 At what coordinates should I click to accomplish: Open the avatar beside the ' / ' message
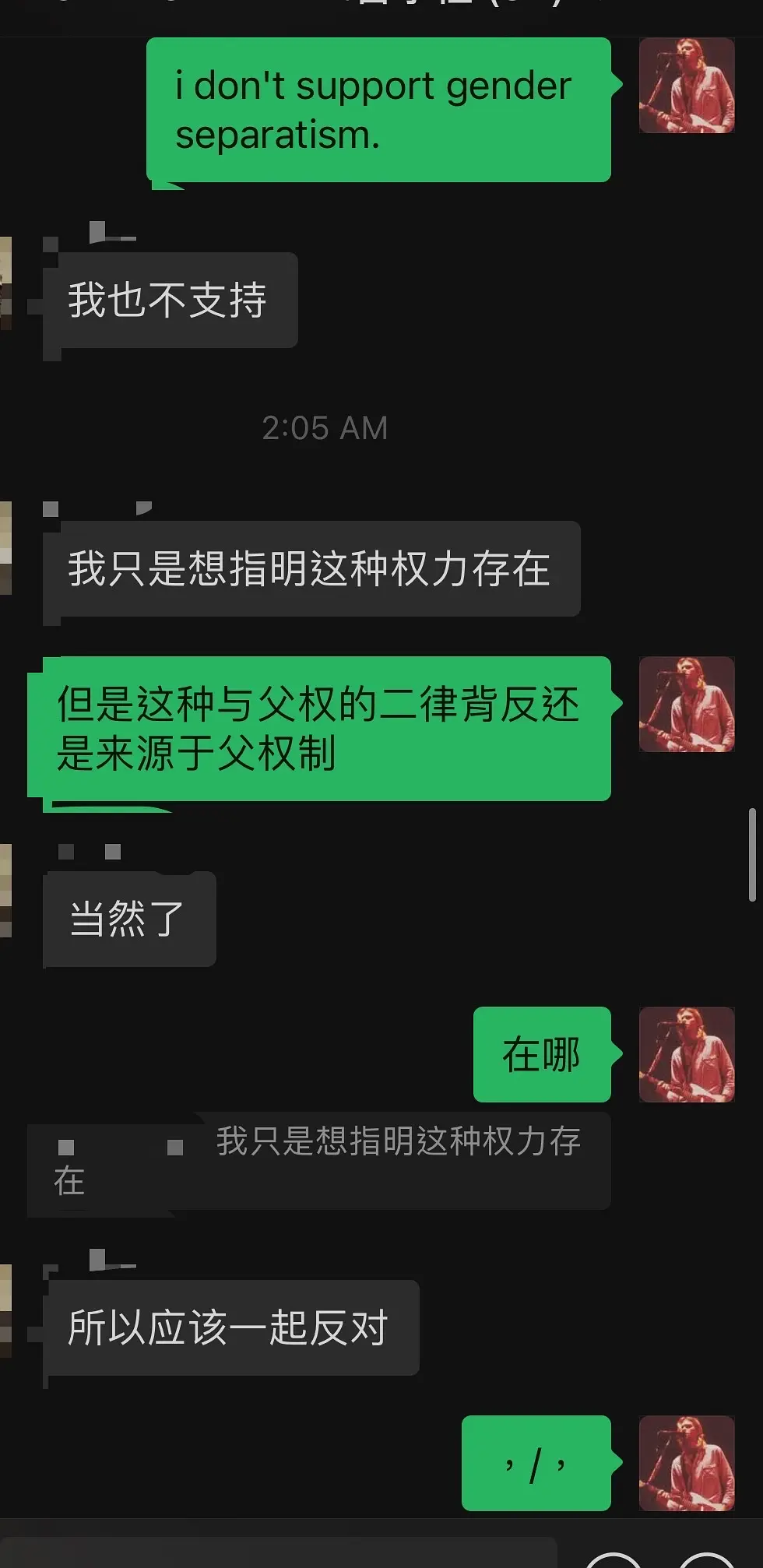point(687,1463)
